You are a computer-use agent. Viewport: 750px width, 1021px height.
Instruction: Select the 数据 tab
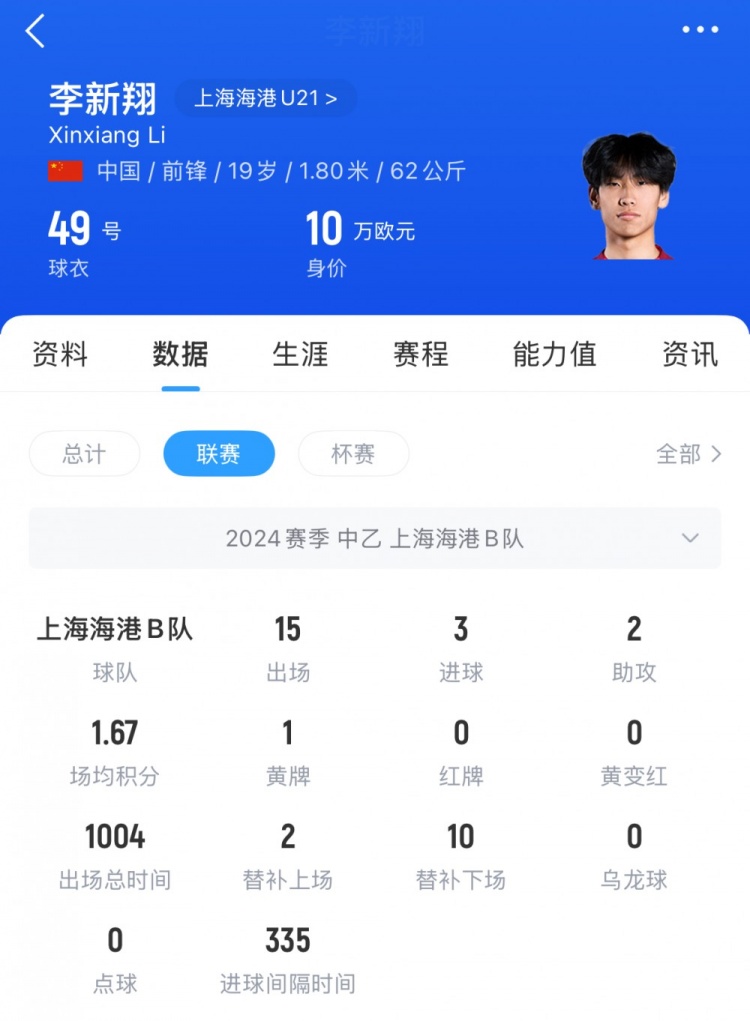(x=181, y=354)
